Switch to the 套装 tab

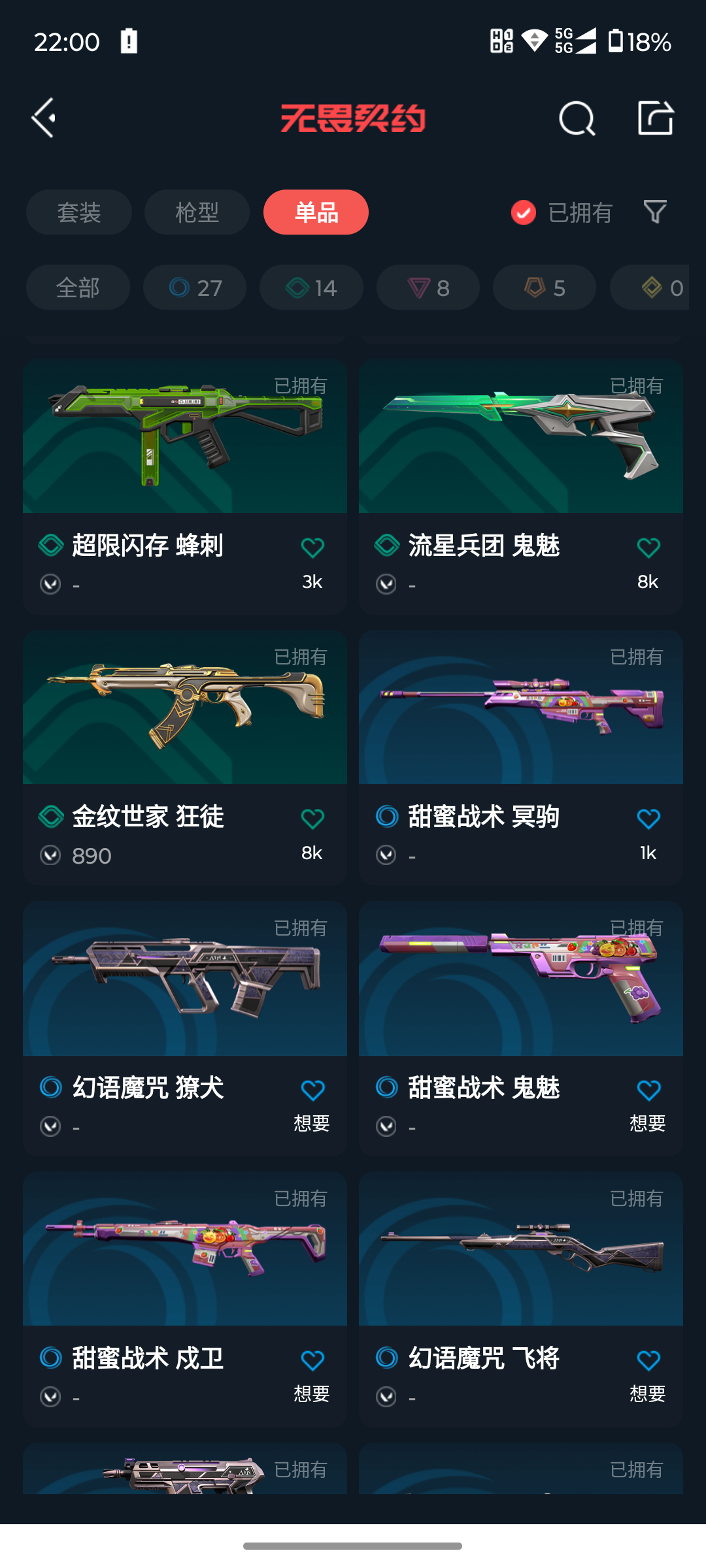[x=78, y=212]
